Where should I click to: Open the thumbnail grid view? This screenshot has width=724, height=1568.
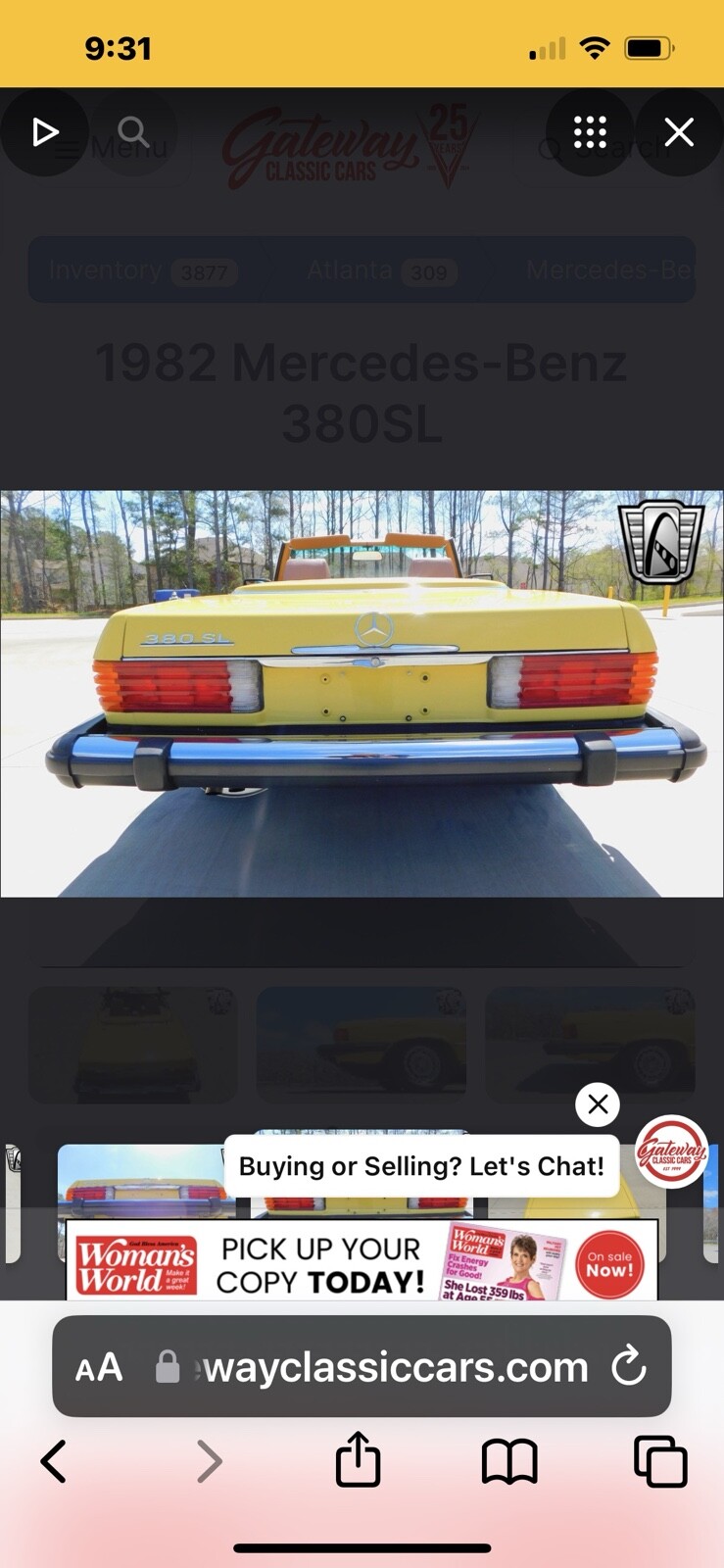[x=590, y=132]
